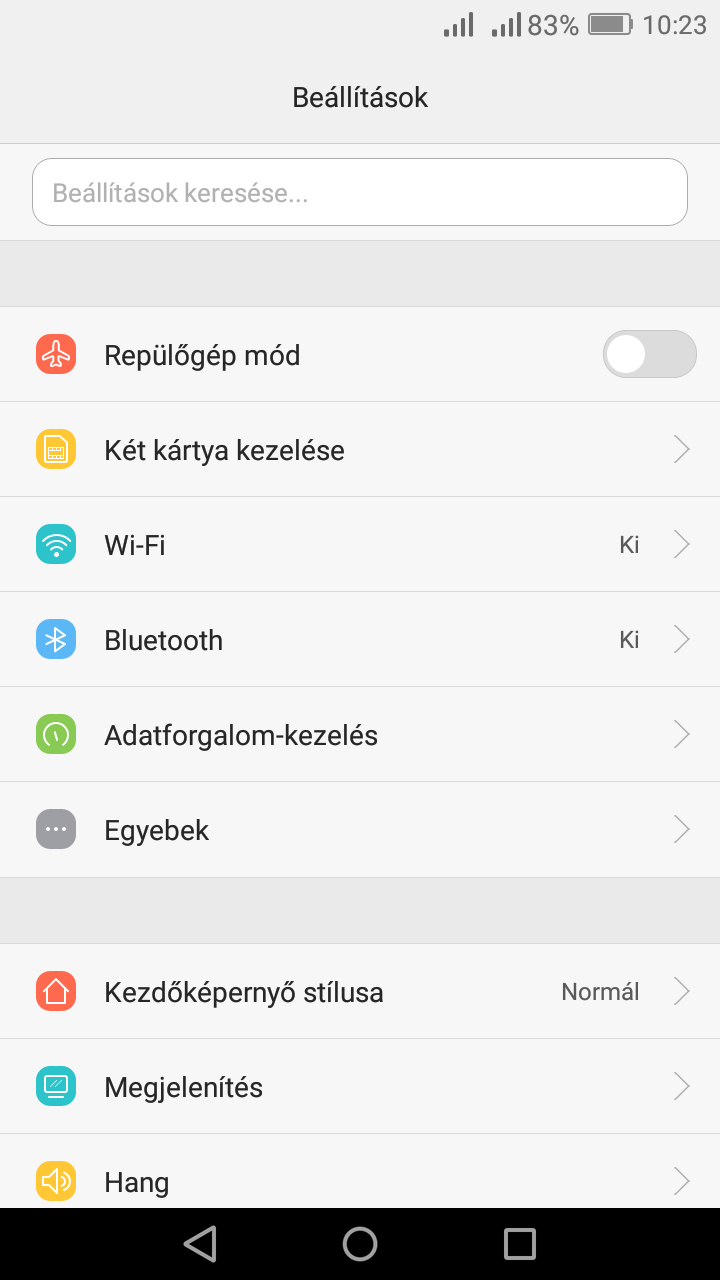The width and height of the screenshot is (720, 1280).
Task: Open Két kártya kezelése settings
Action: [360, 450]
